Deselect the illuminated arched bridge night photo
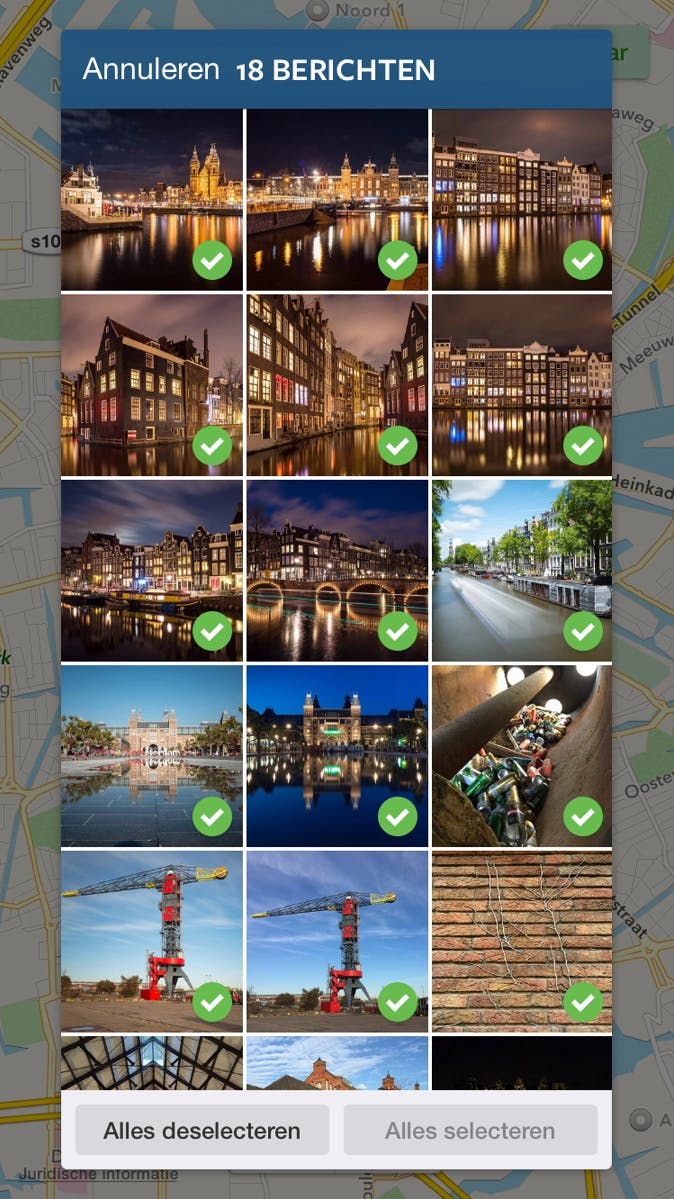The image size is (674, 1199). click(337, 570)
